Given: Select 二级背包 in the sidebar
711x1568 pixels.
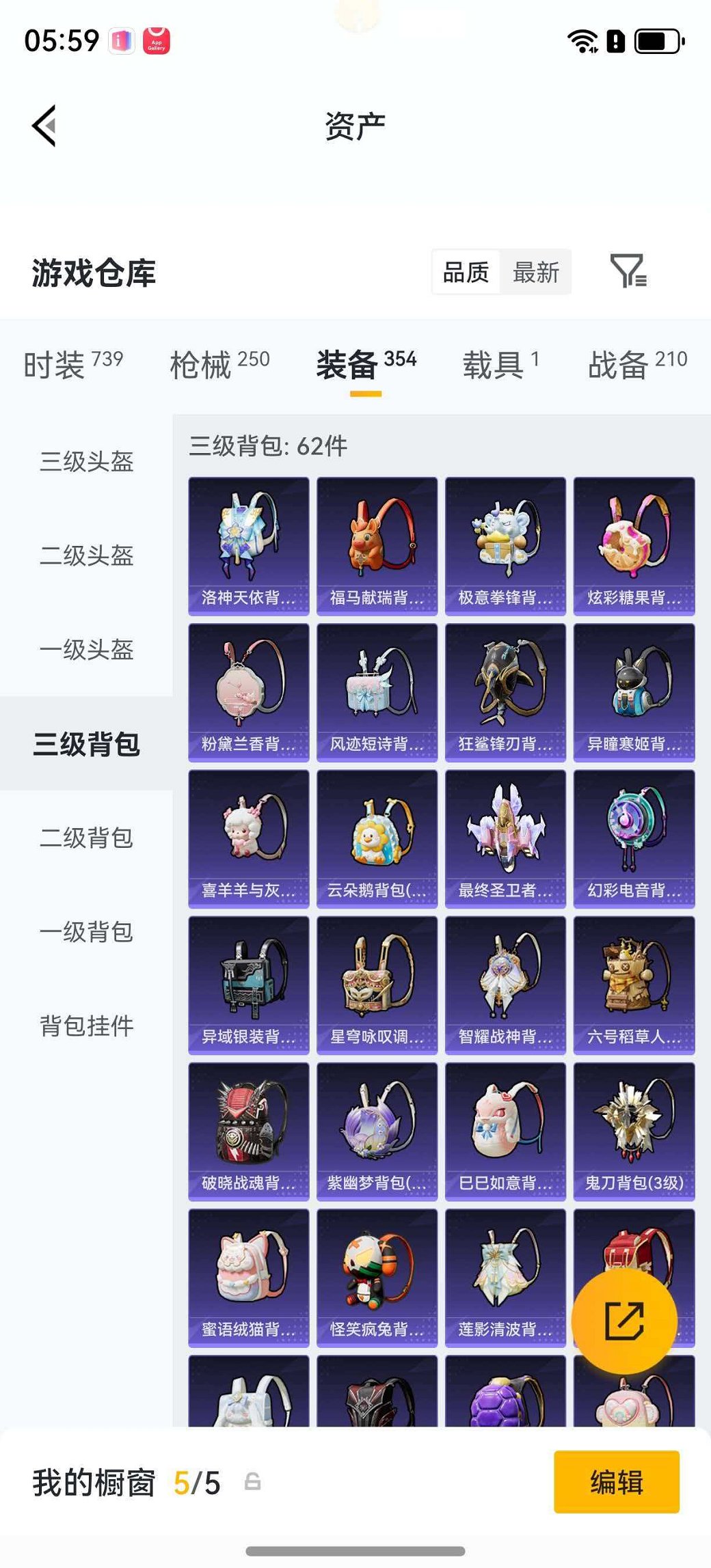Looking at the screenshot, I should point(86,838).
